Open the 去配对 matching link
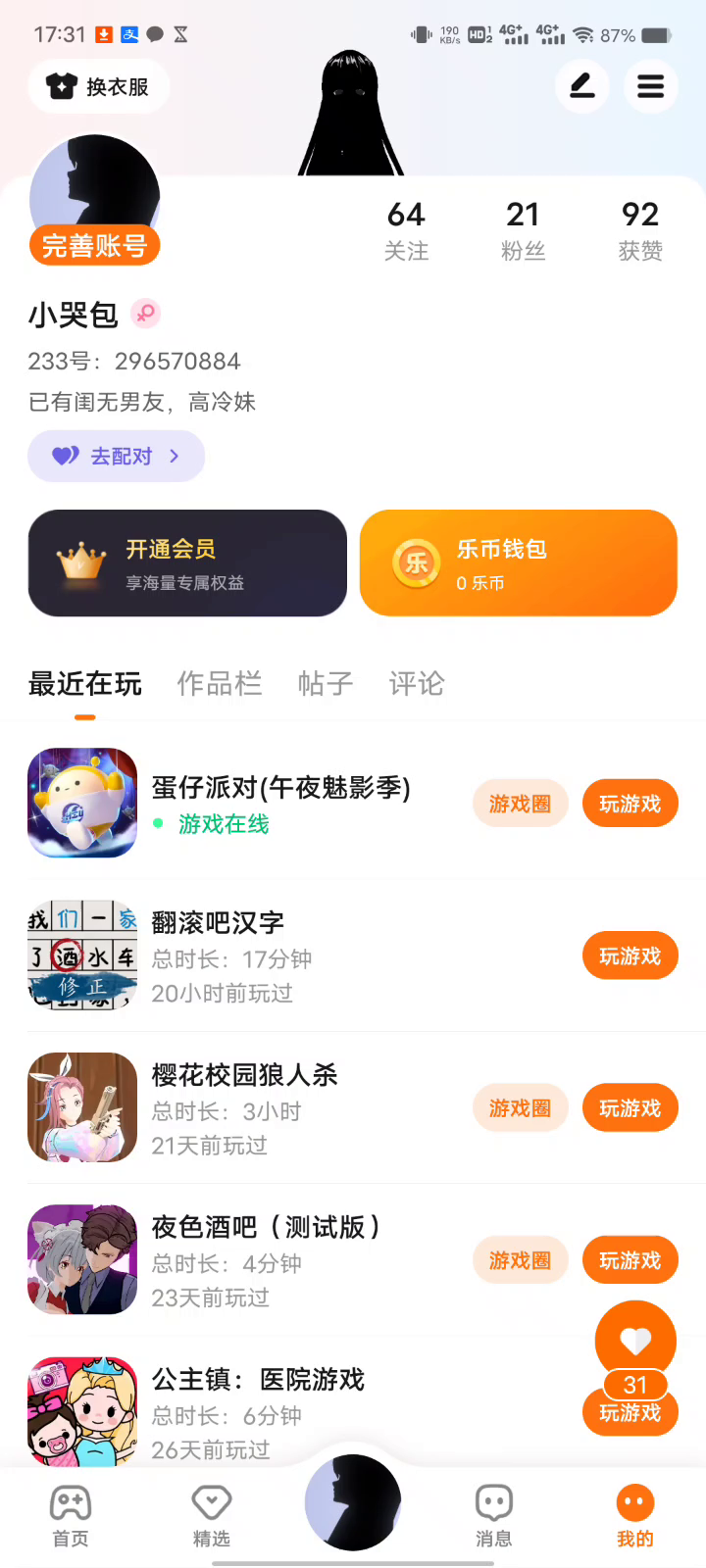 point(116,456)
